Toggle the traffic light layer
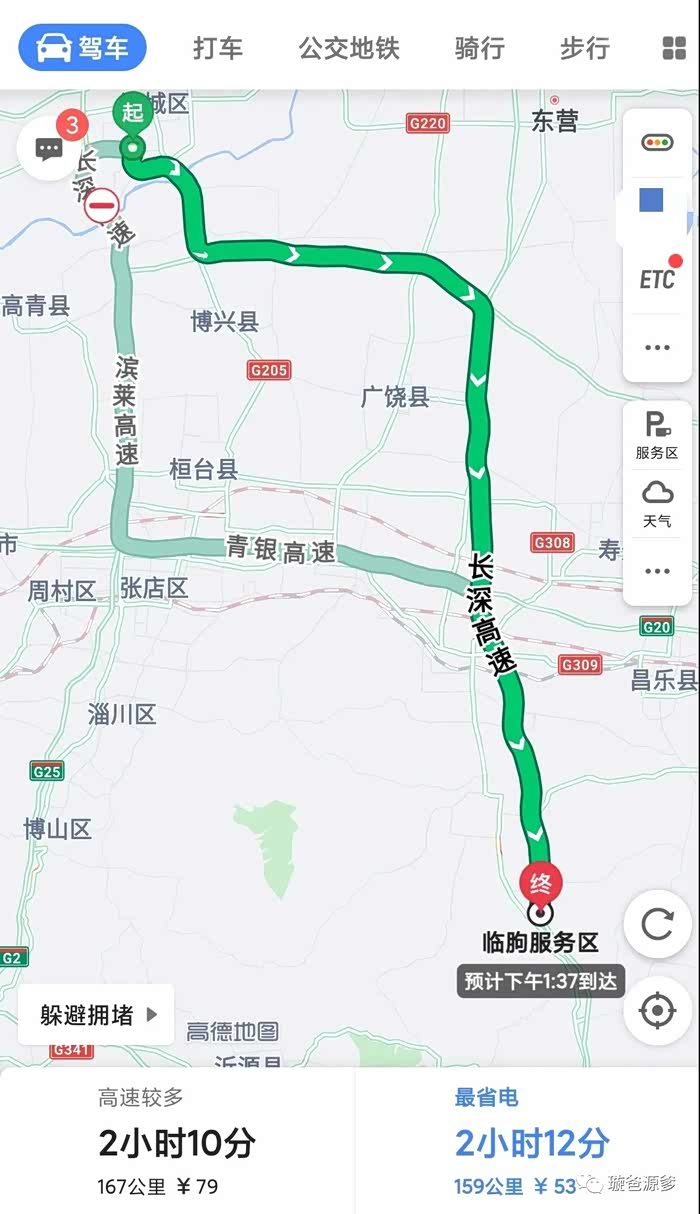Image resolution: width=700 pixels, height=1214 pixels. pos(657,142)
